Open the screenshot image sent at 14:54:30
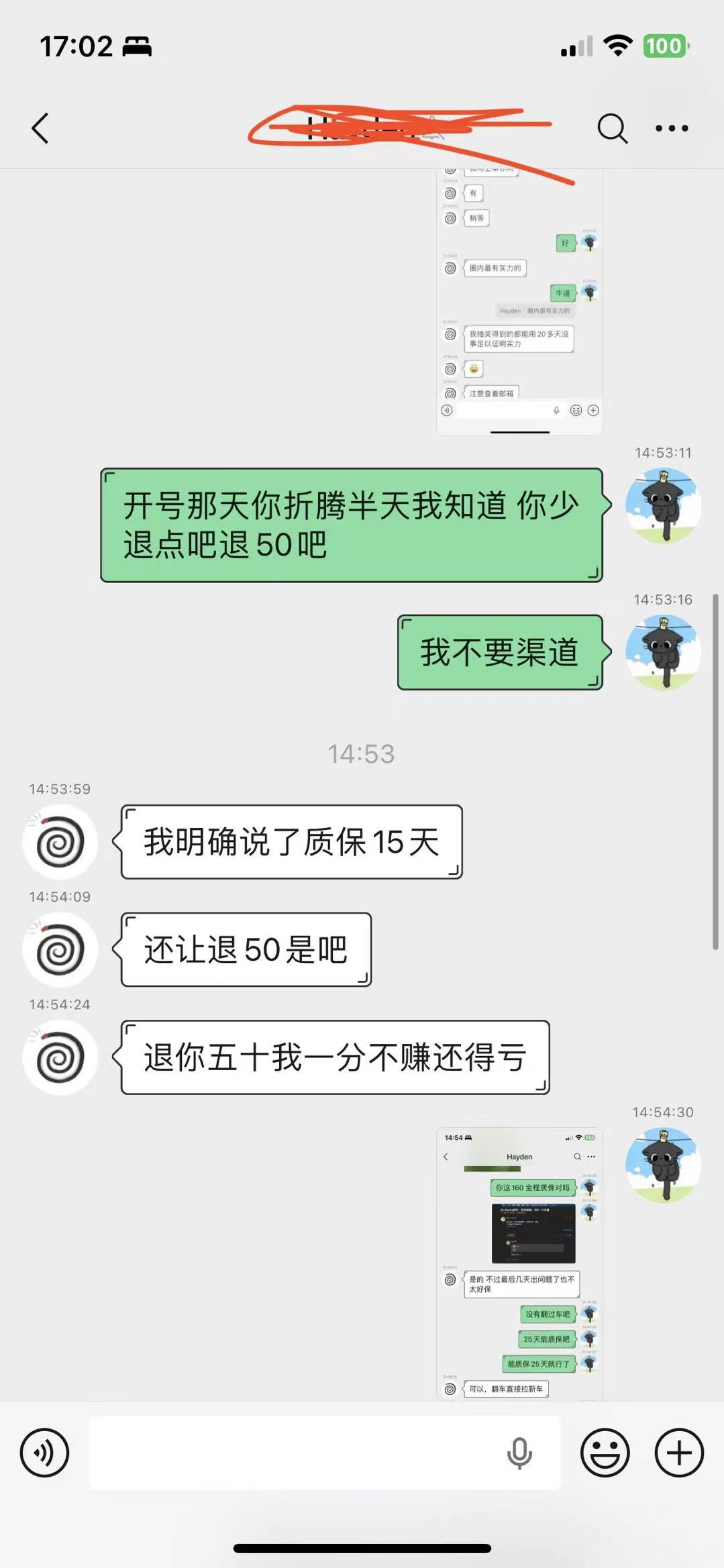 519,1263
